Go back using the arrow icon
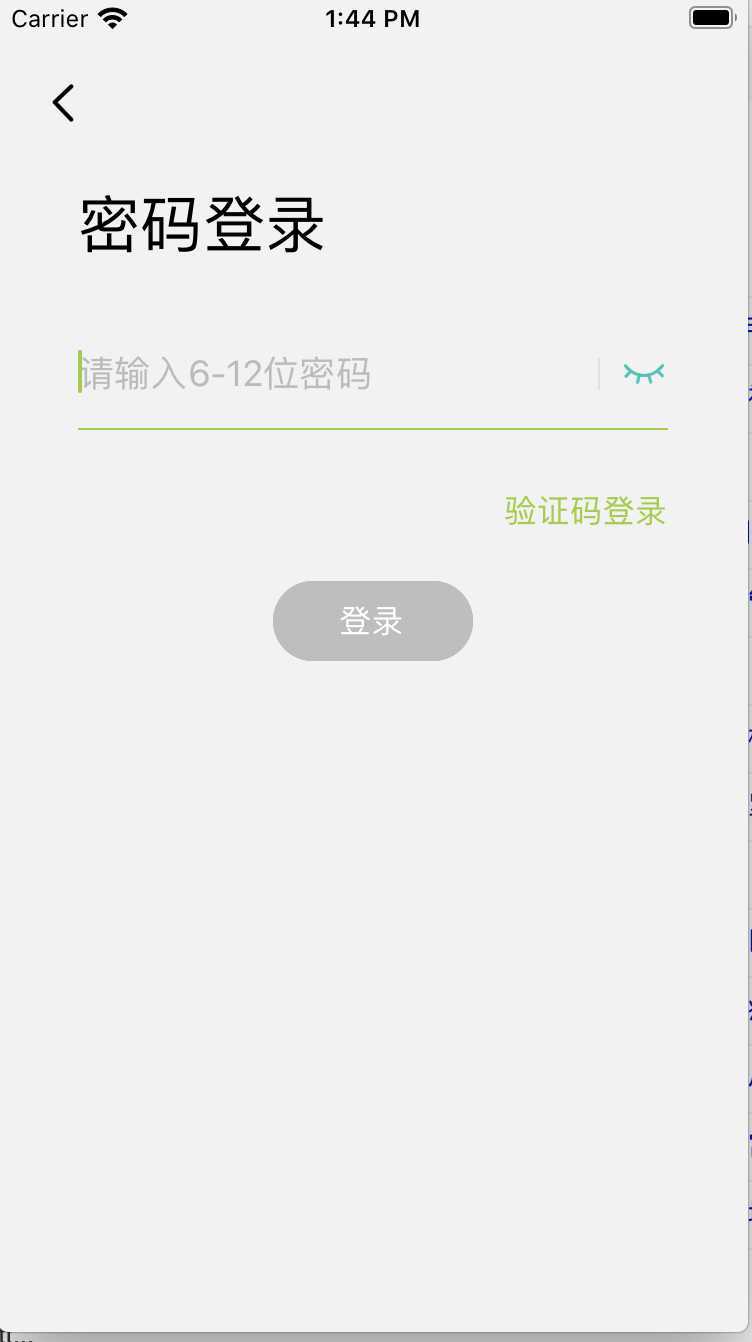Screen dimensions: 752x1342 click(63, 103)
